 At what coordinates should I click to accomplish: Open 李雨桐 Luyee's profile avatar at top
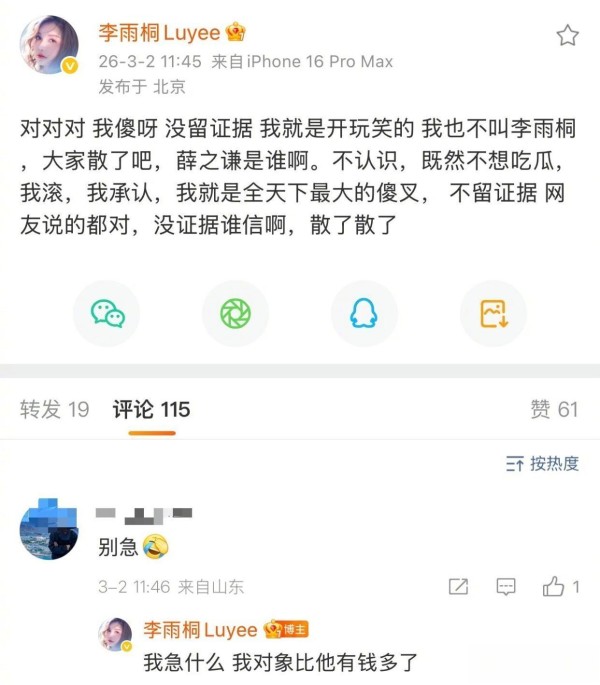pos(49,45)
